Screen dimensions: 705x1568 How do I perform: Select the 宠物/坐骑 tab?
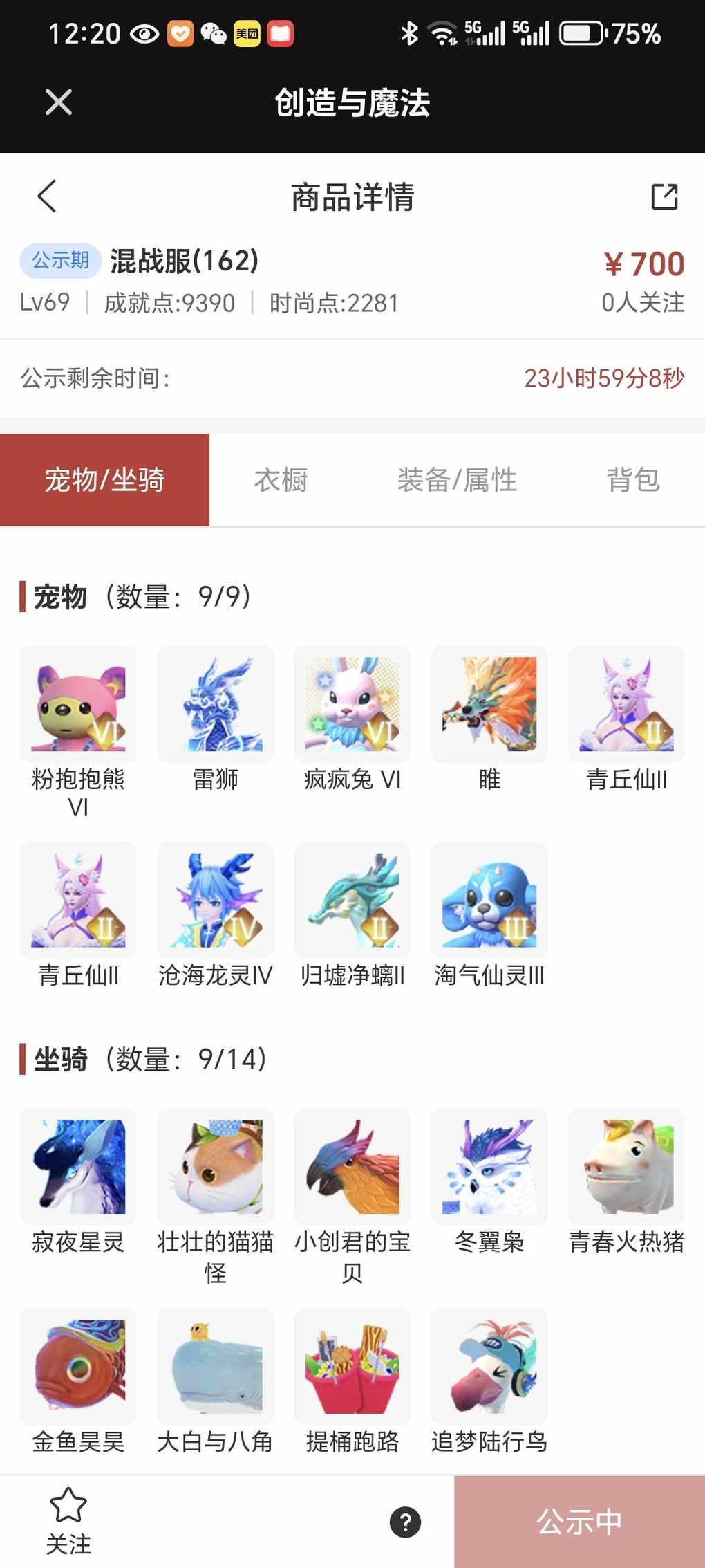click(x=104, y=480)
